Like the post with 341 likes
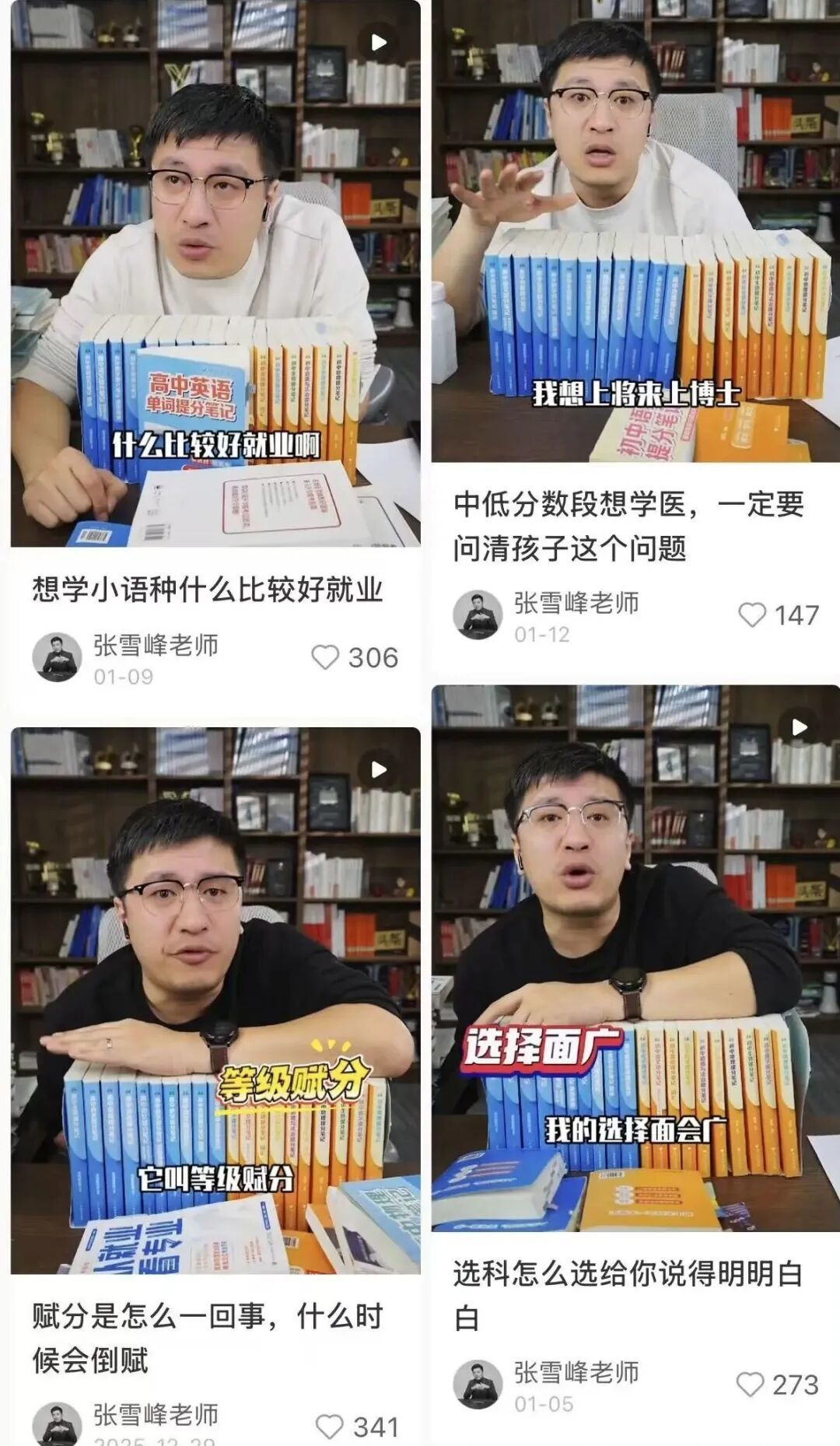Viewport: 840px width, 1446px height. tap(329, 1427)
